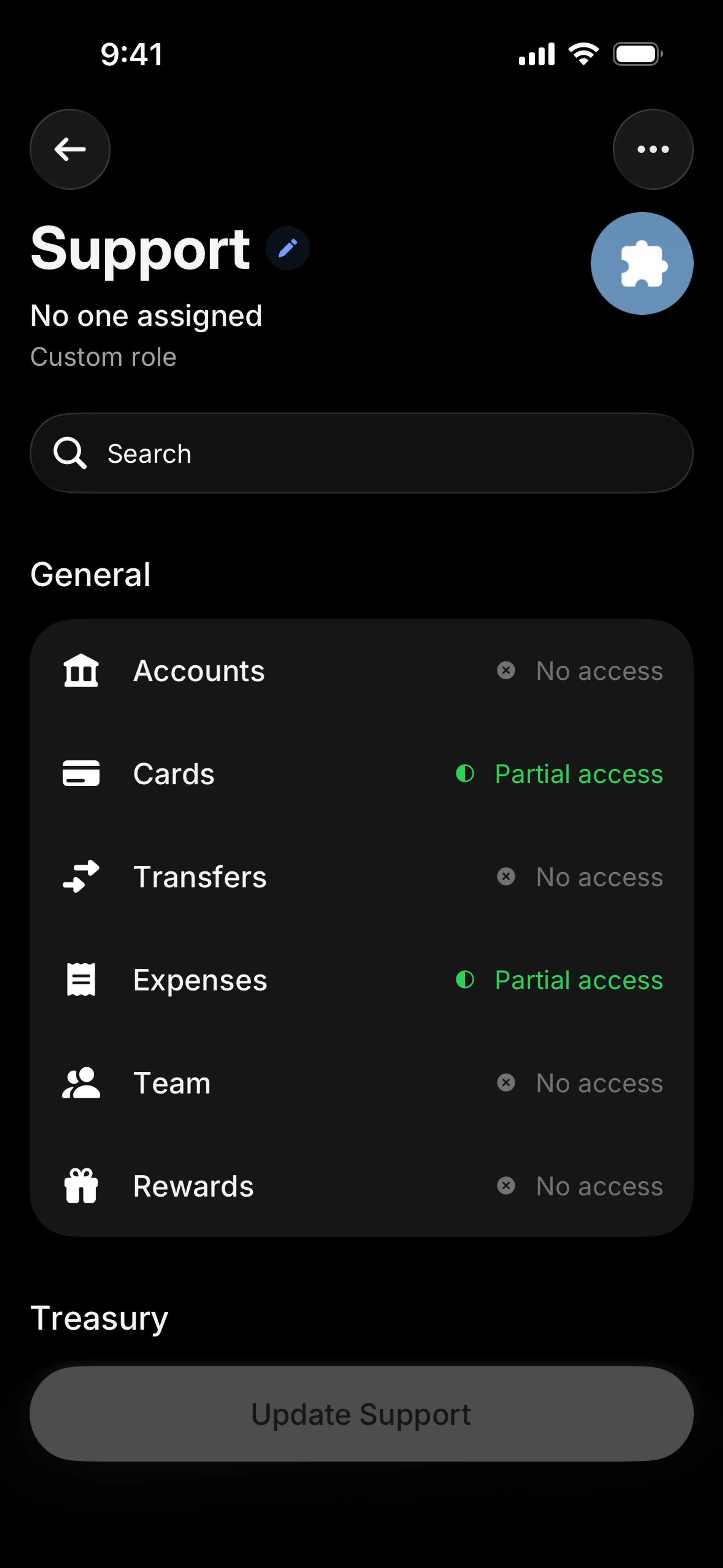Open Accounts permission settings
Image resolution: width=723 pixels, height=1568 pixels.
click(x=361, y=671)
